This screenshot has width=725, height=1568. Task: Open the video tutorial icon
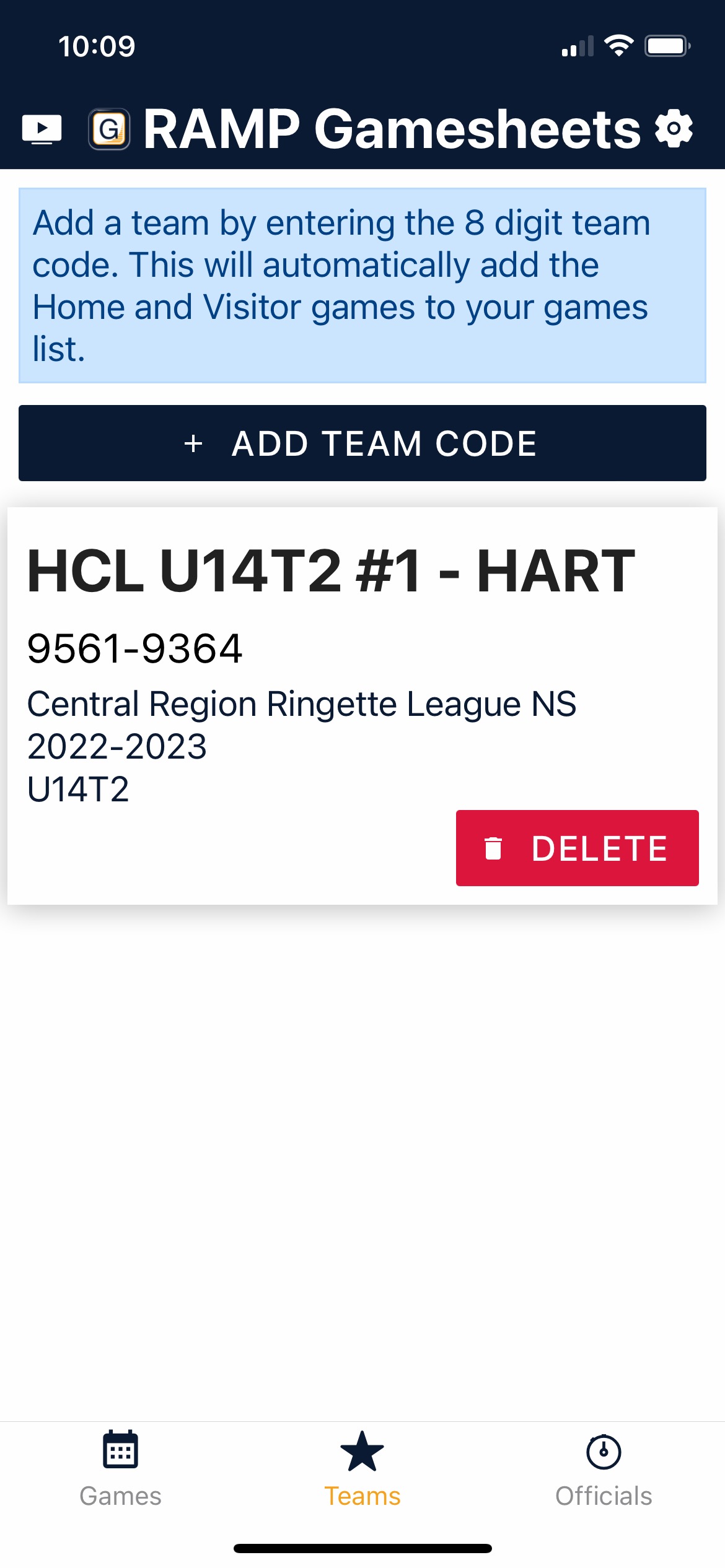[42, 128]
